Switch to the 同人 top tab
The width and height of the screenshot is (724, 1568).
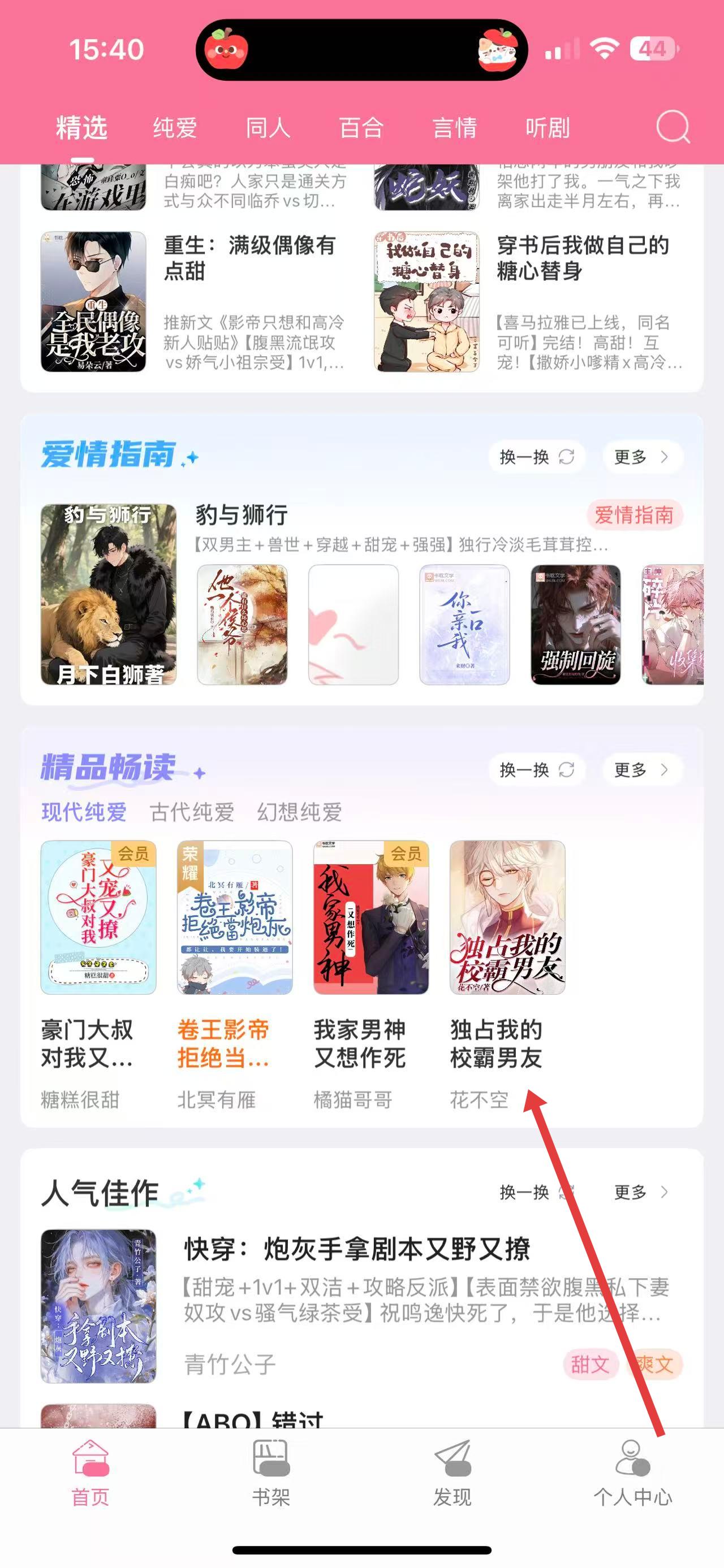(x=268, y=128)
